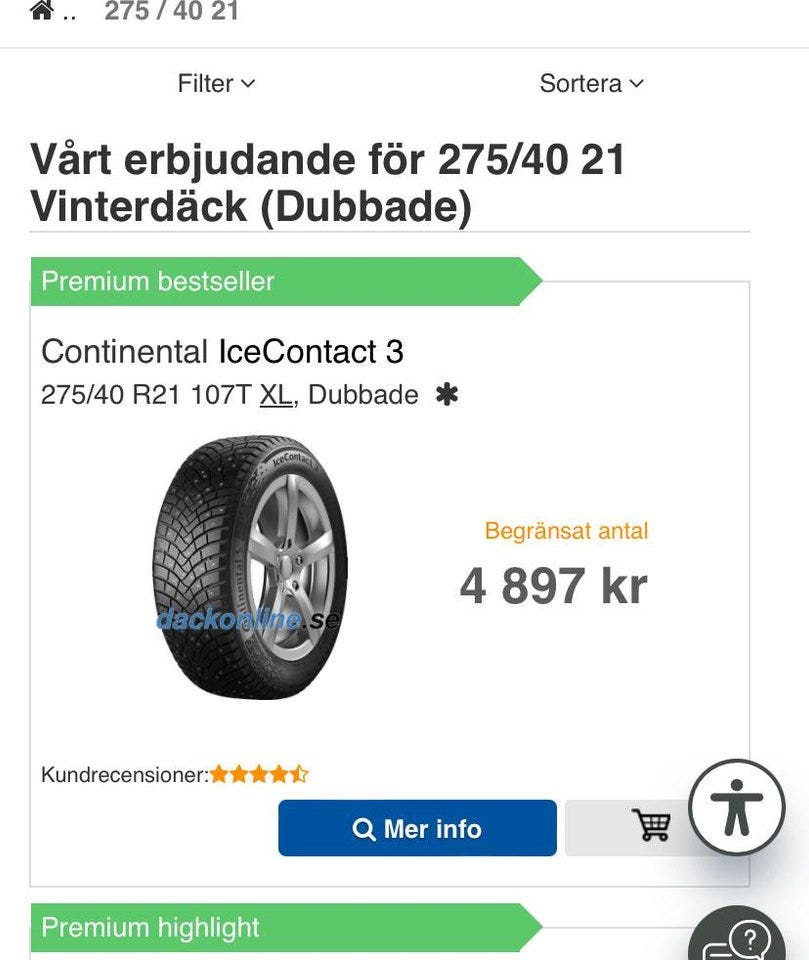Go to the home breadcrumb icon

point(41,12)
